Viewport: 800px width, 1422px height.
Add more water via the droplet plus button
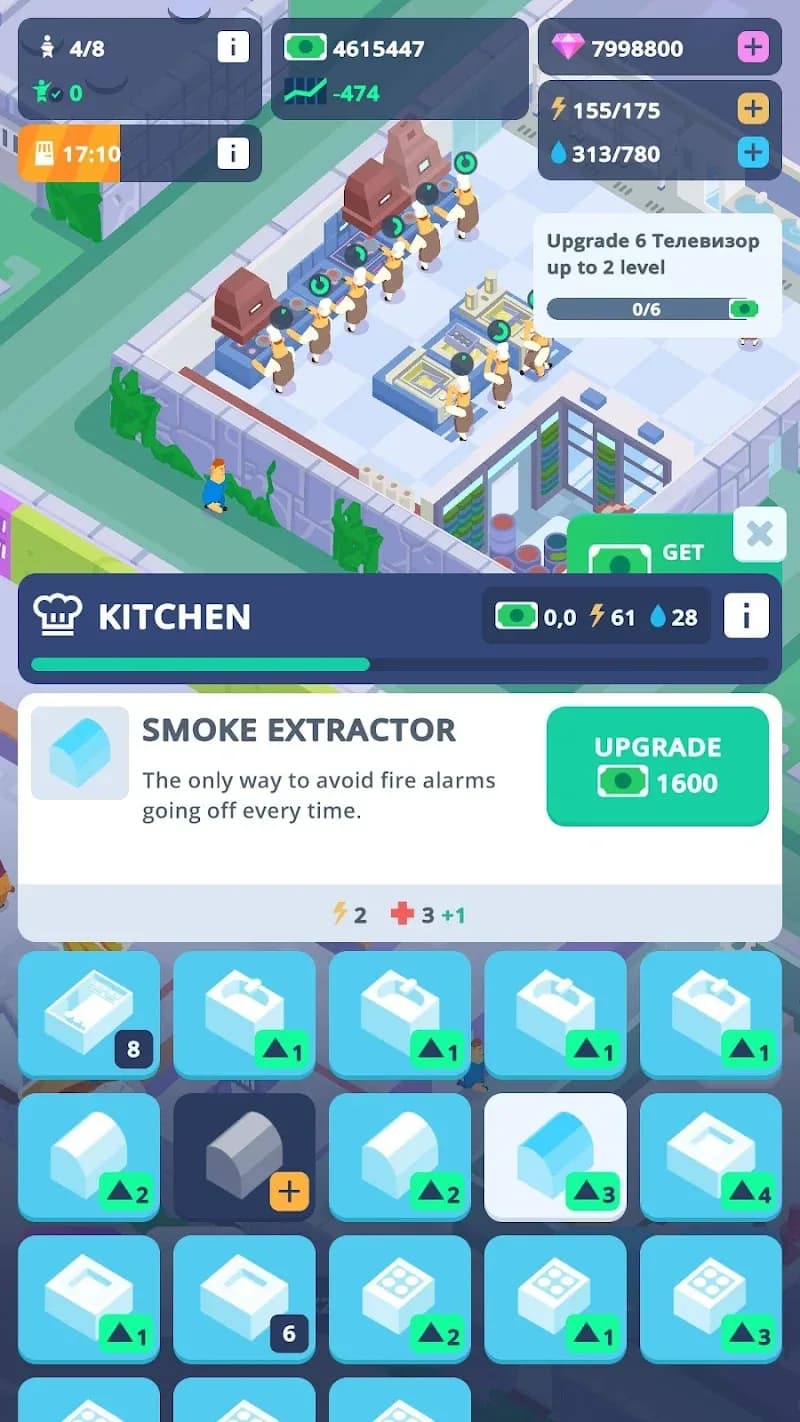[x=752, y=153]
